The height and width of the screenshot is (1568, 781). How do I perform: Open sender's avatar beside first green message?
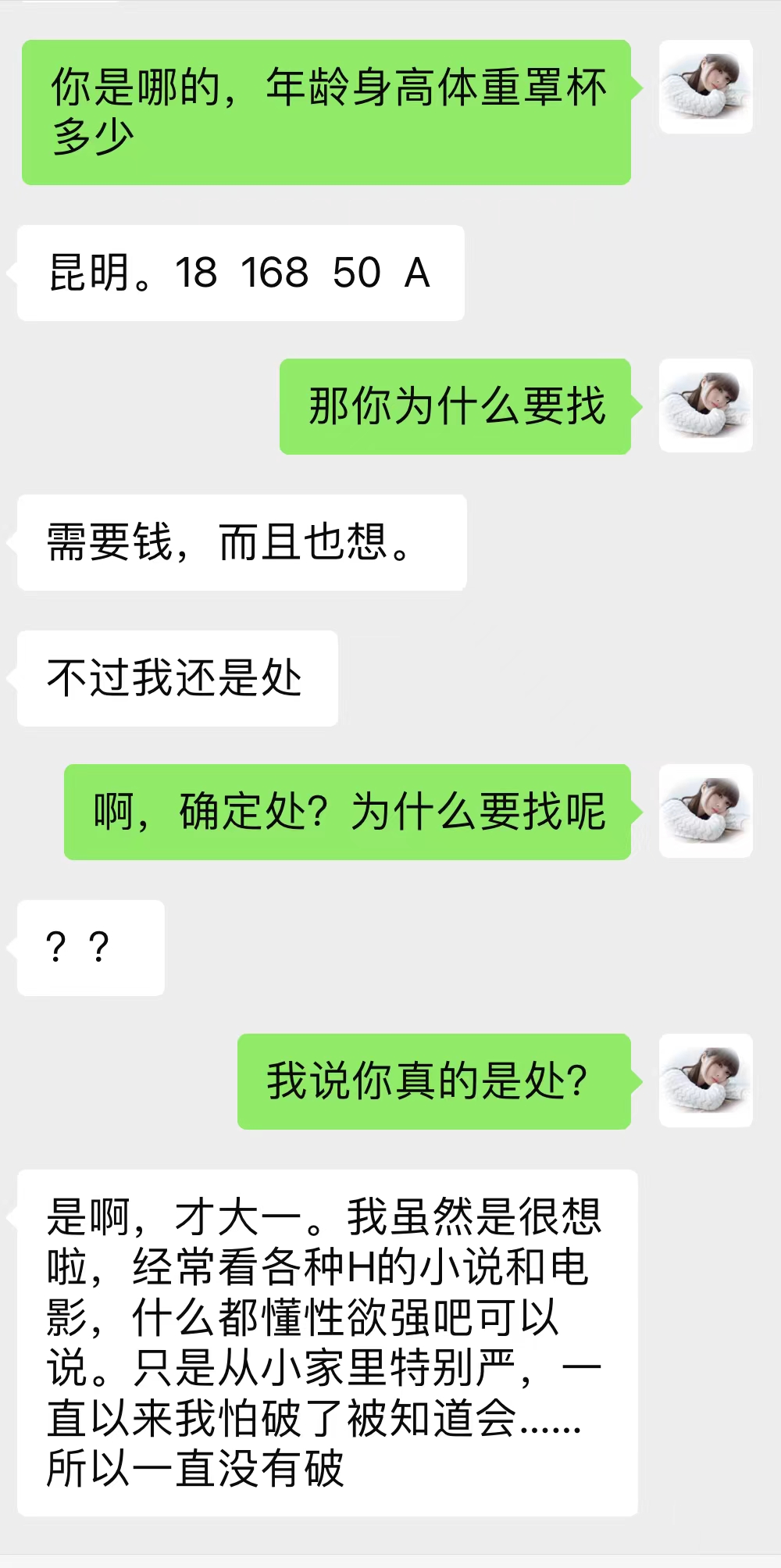click(705, 87)
